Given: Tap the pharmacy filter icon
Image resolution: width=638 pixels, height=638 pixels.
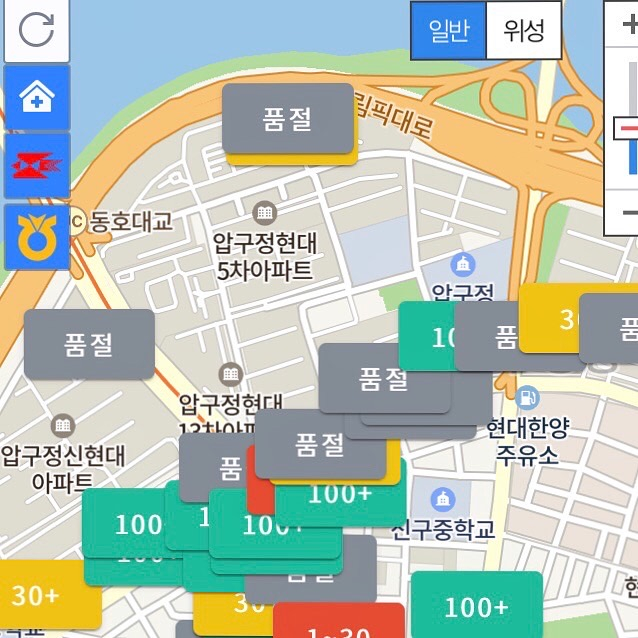Looking at the screenshot, I should [36, 98].
